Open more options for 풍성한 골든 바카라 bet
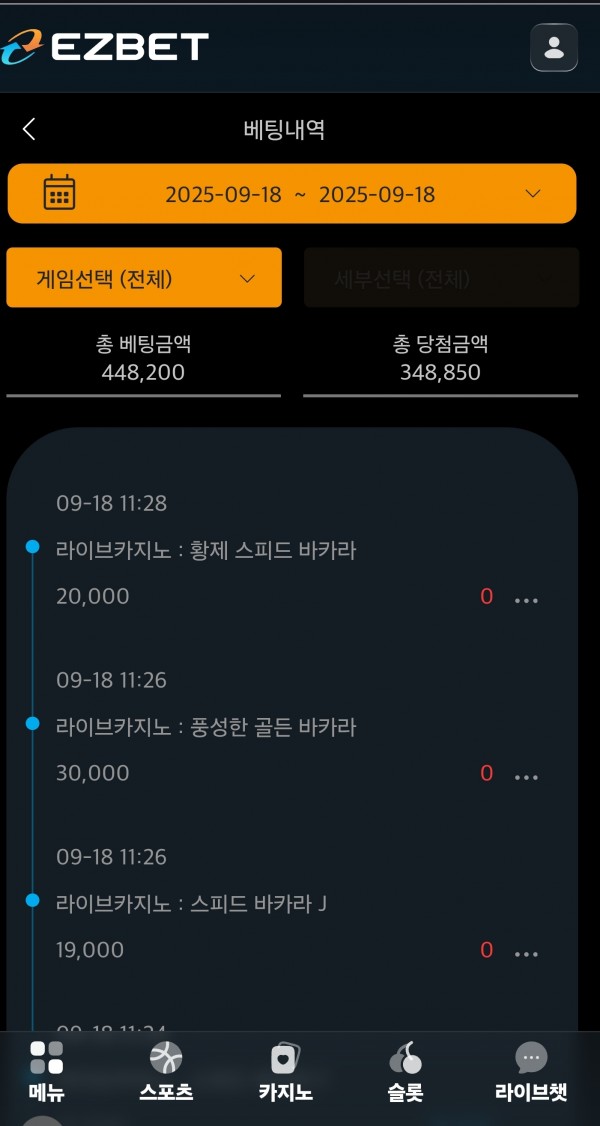 526,777
